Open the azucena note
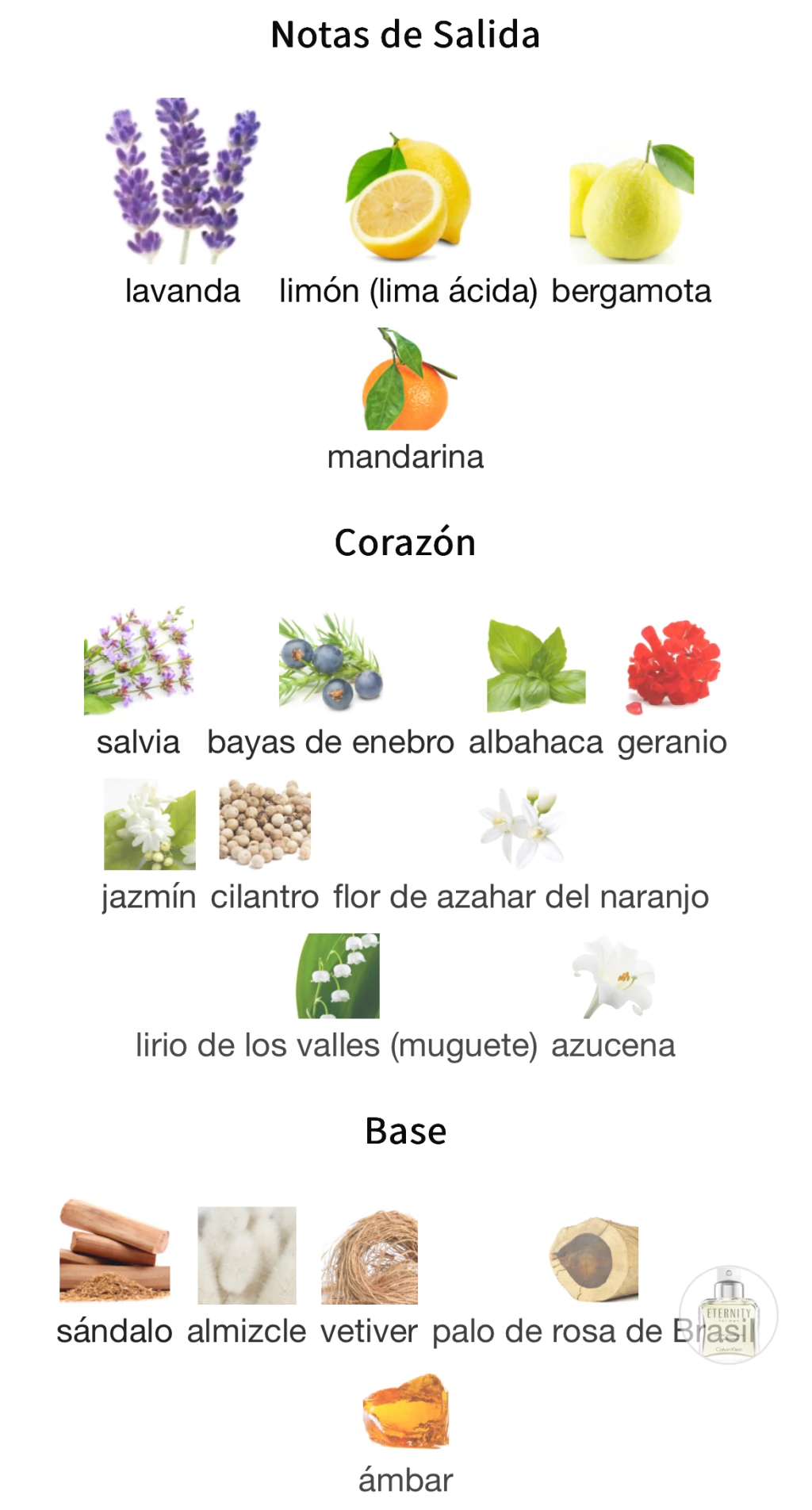This screenshot has height=1510, width=812. click(x=613, y=998)
